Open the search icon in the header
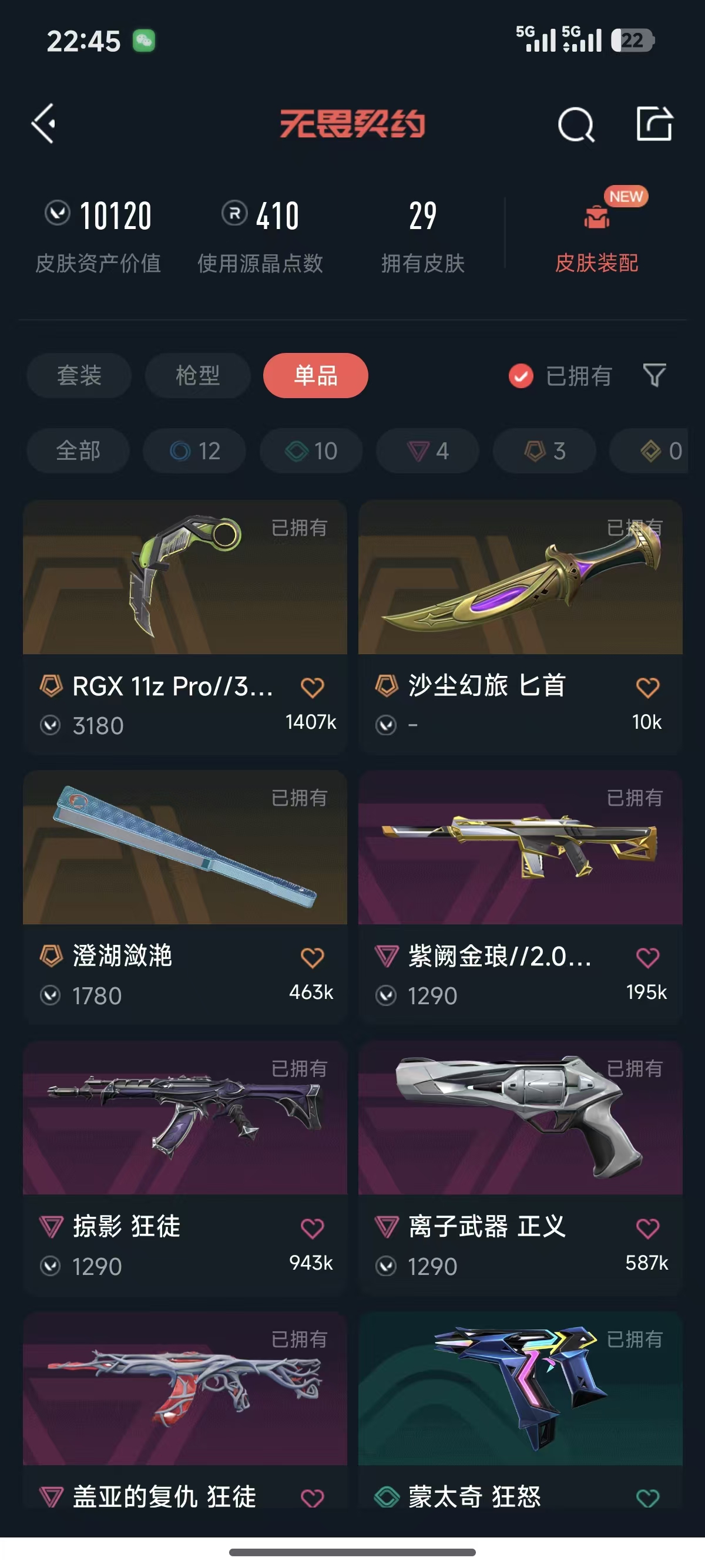705x1568 pixels. (x=575, y=125)
